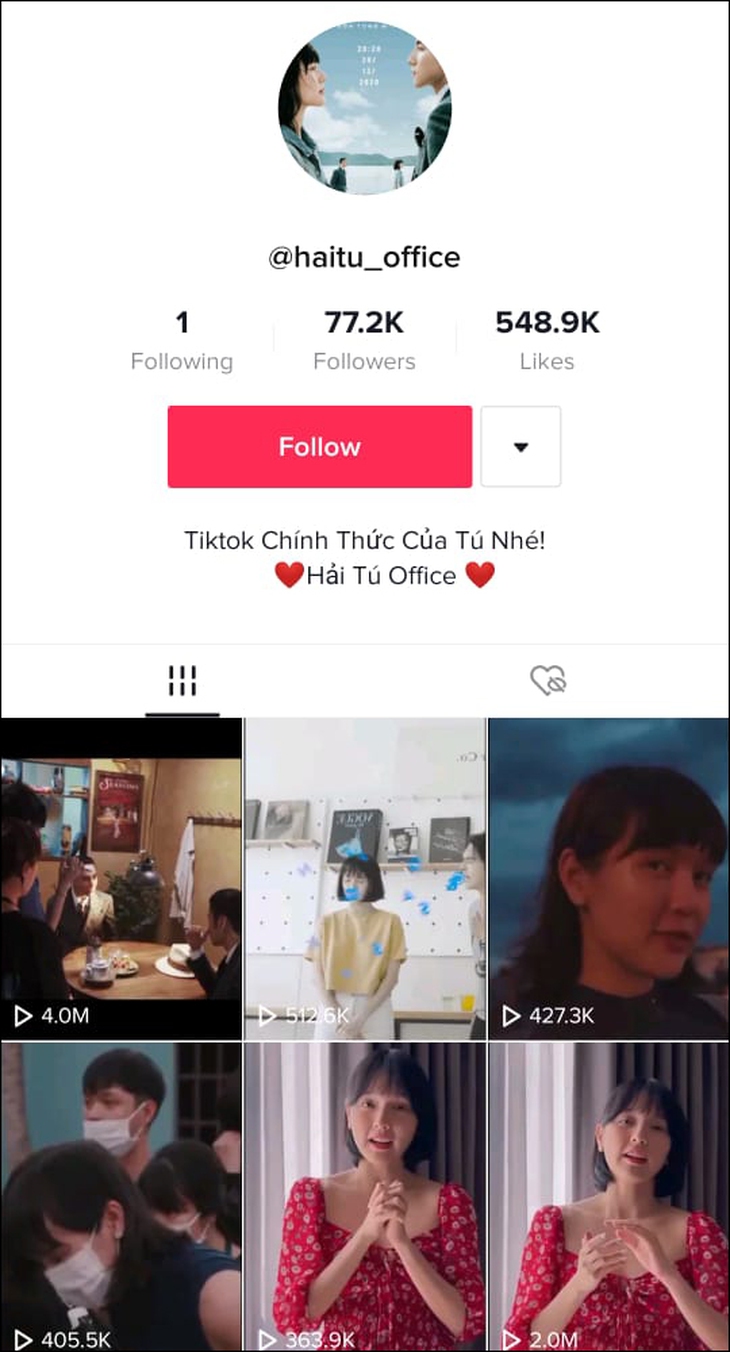
Task: Switch to the videos grid tab
Action: (182, 681)
